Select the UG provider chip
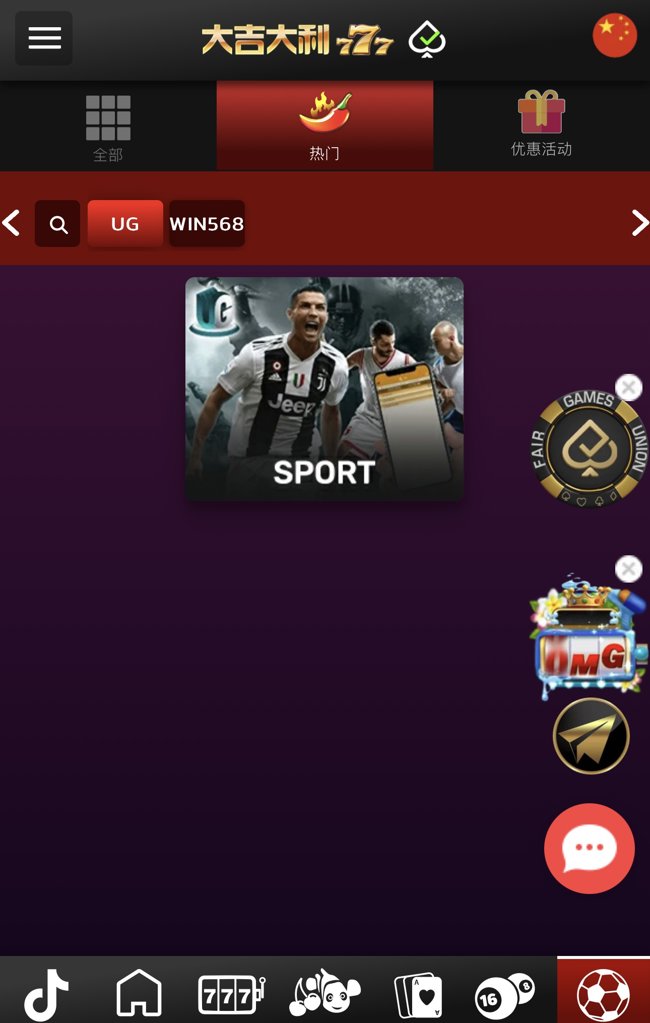Screen dimensions: 650x1023 [125, 224]
